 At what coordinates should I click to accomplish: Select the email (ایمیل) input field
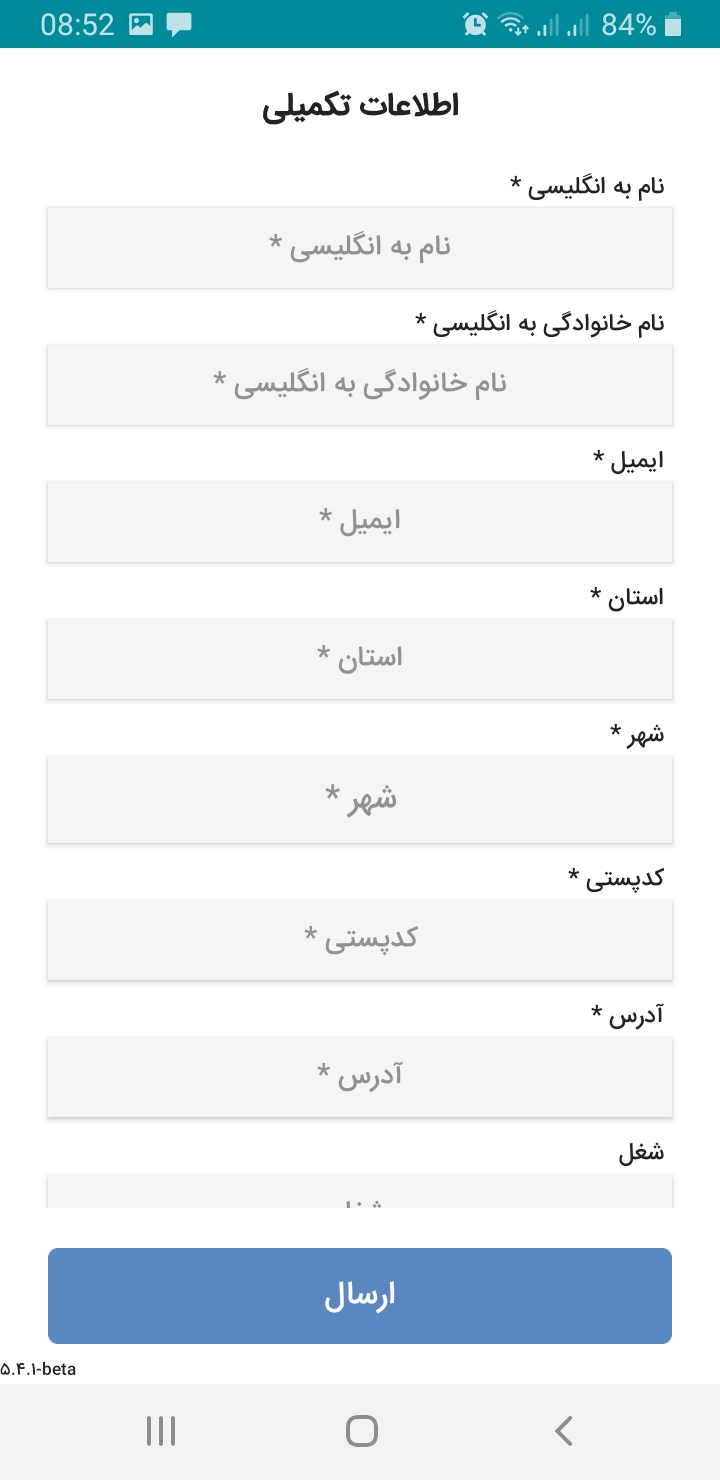tap(360, 521)
